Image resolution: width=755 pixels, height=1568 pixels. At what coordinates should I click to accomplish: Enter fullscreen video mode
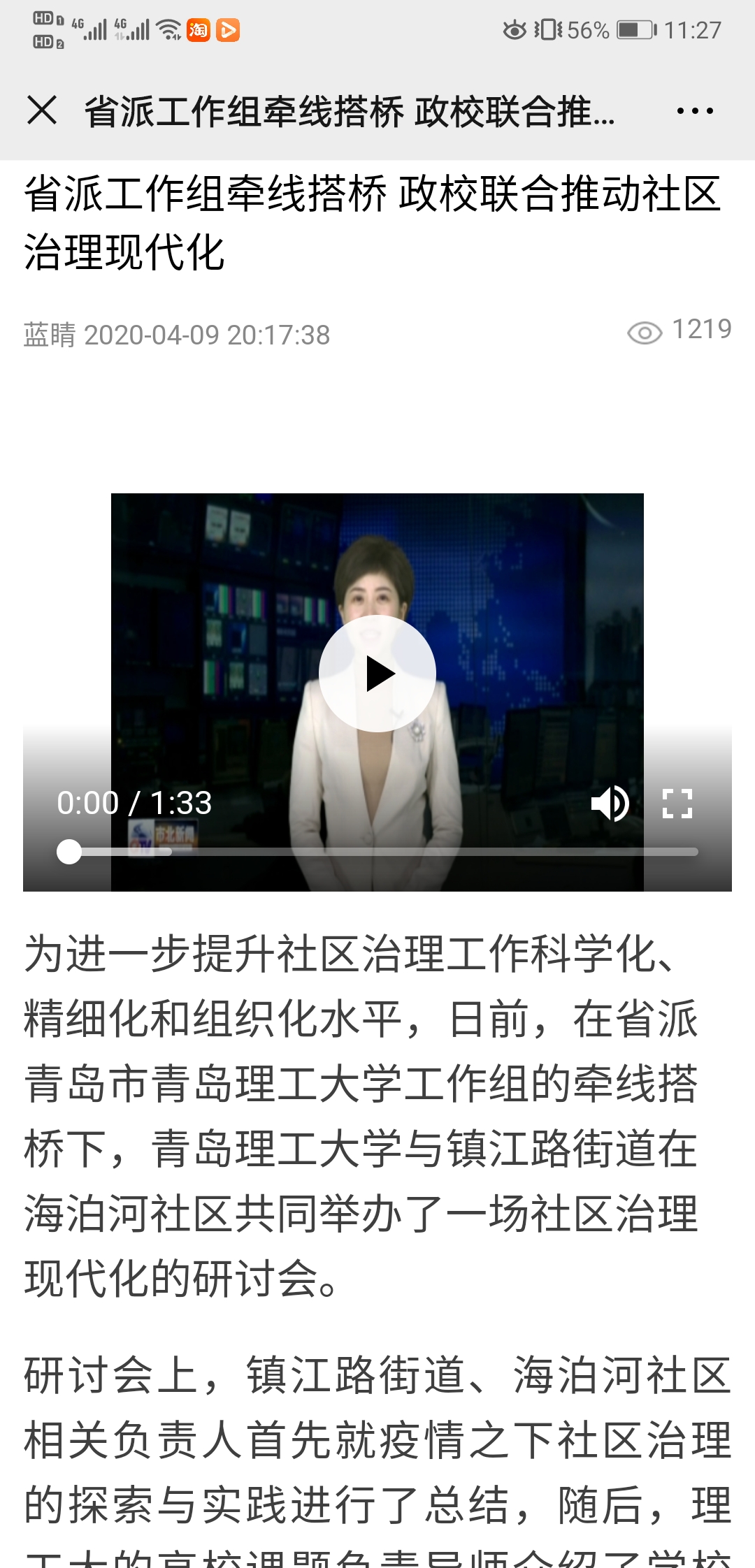pos(677,803)
